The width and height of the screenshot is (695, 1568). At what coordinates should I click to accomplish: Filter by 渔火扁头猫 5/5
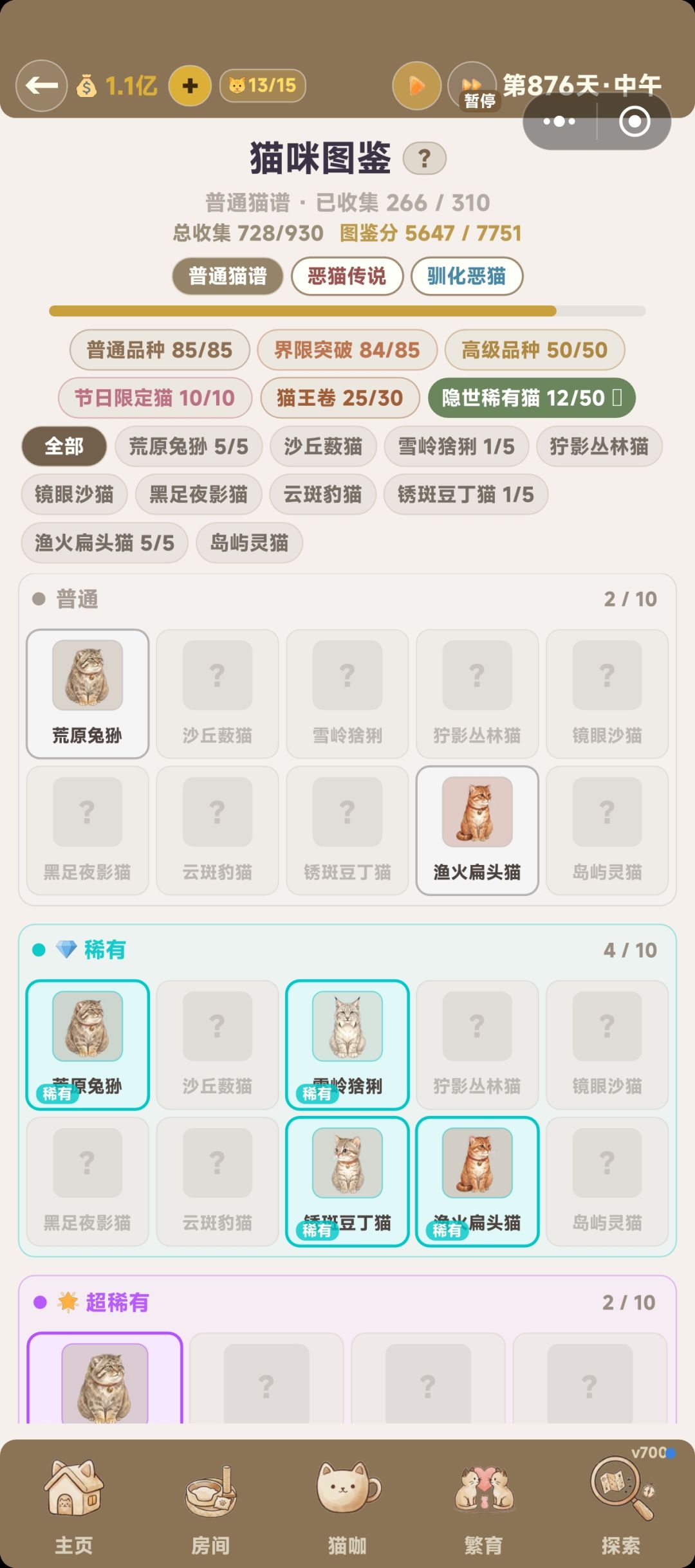(x=104, y=543)
